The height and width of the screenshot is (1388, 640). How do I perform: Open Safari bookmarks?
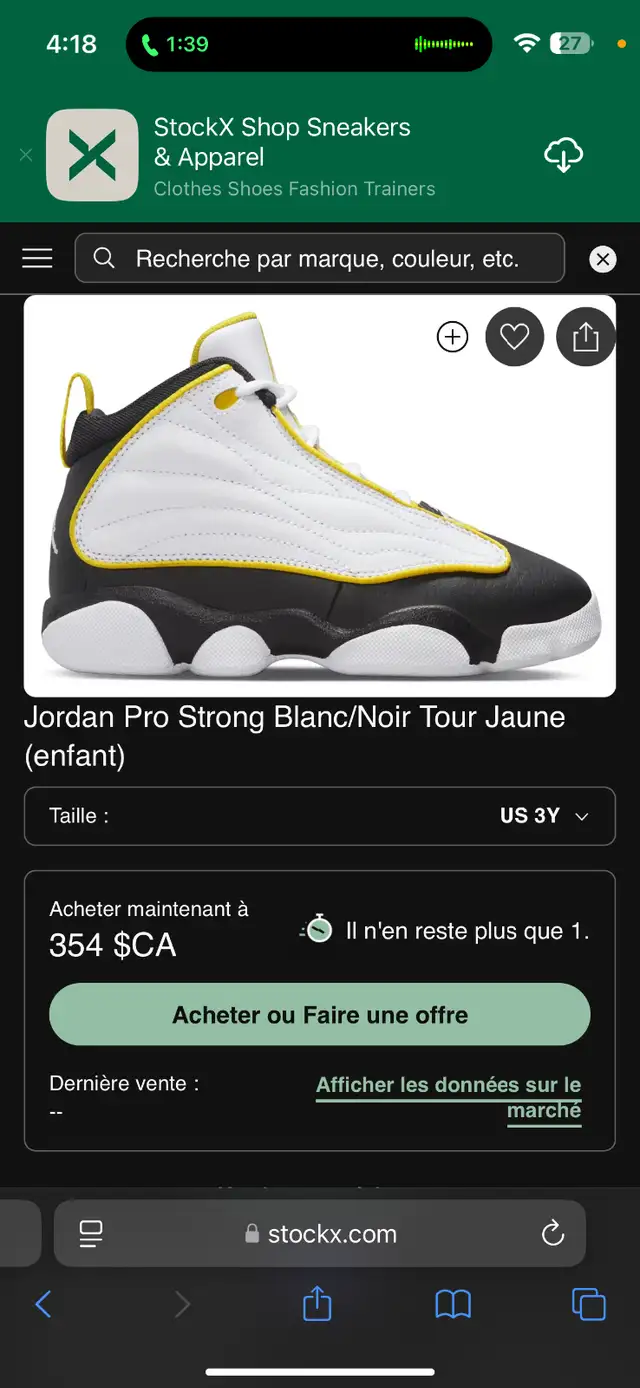pos(453,1304)
